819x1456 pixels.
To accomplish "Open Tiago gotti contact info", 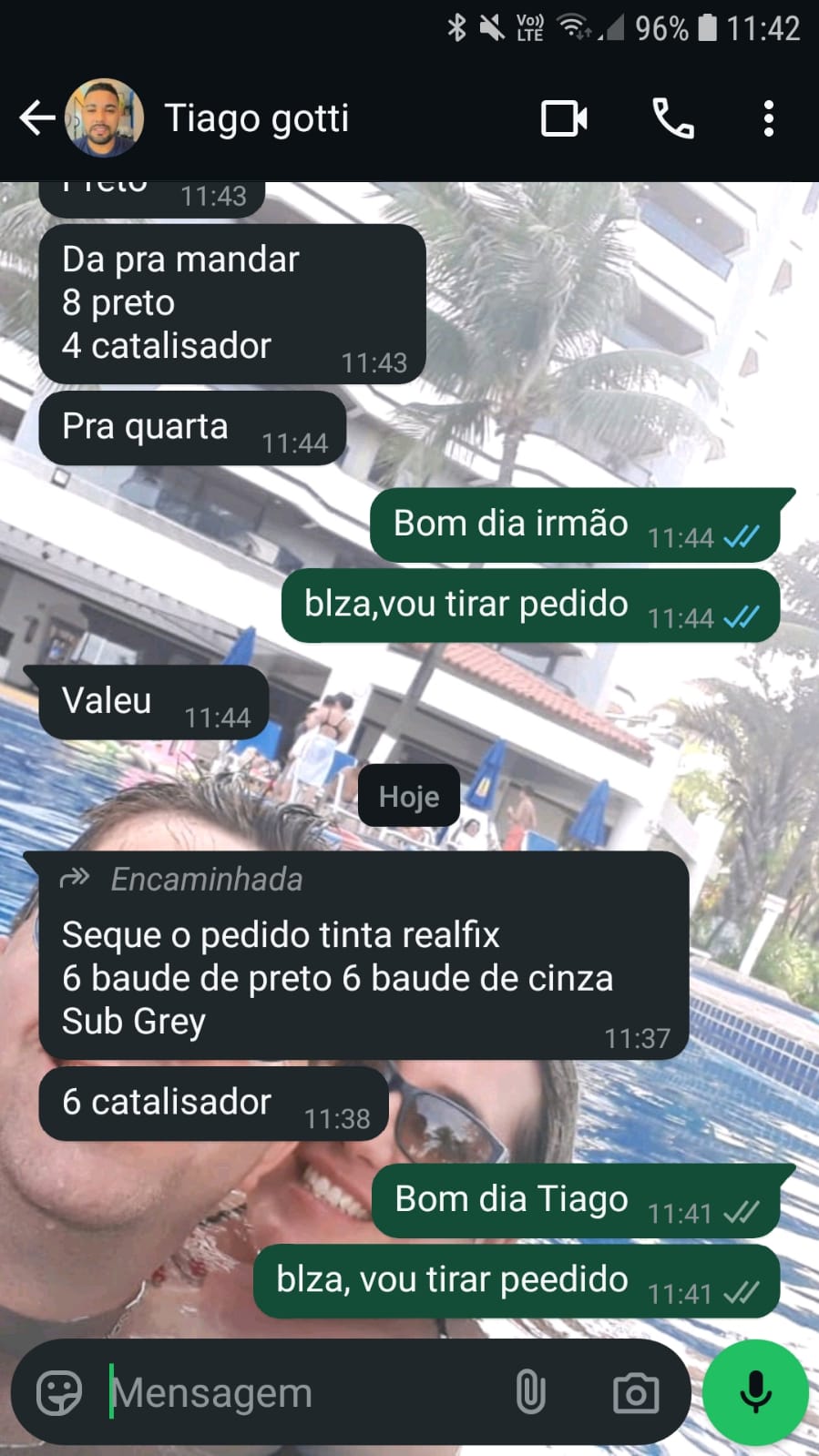I will (x=257, y=118).
